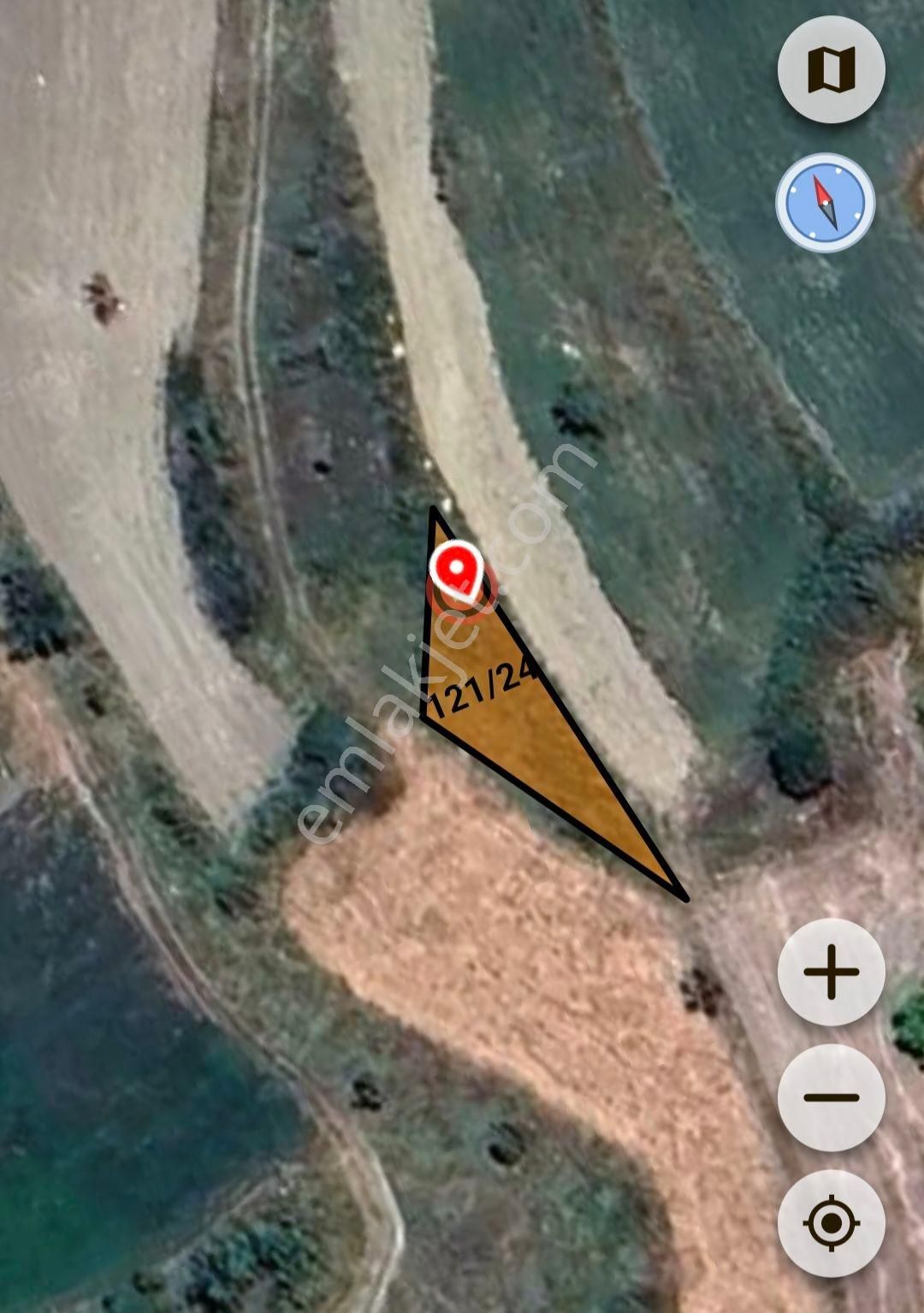Tap the red pin on parcel 121/24
This screenshot has height=1313, width=924.
coord(457,571)
